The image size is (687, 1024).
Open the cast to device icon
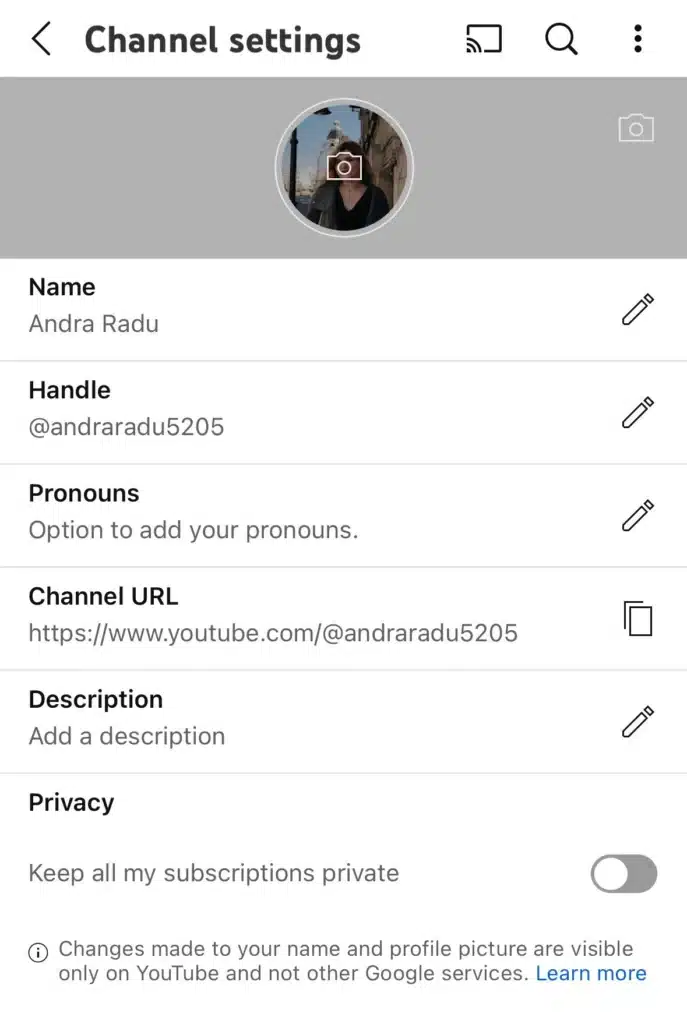484,40
